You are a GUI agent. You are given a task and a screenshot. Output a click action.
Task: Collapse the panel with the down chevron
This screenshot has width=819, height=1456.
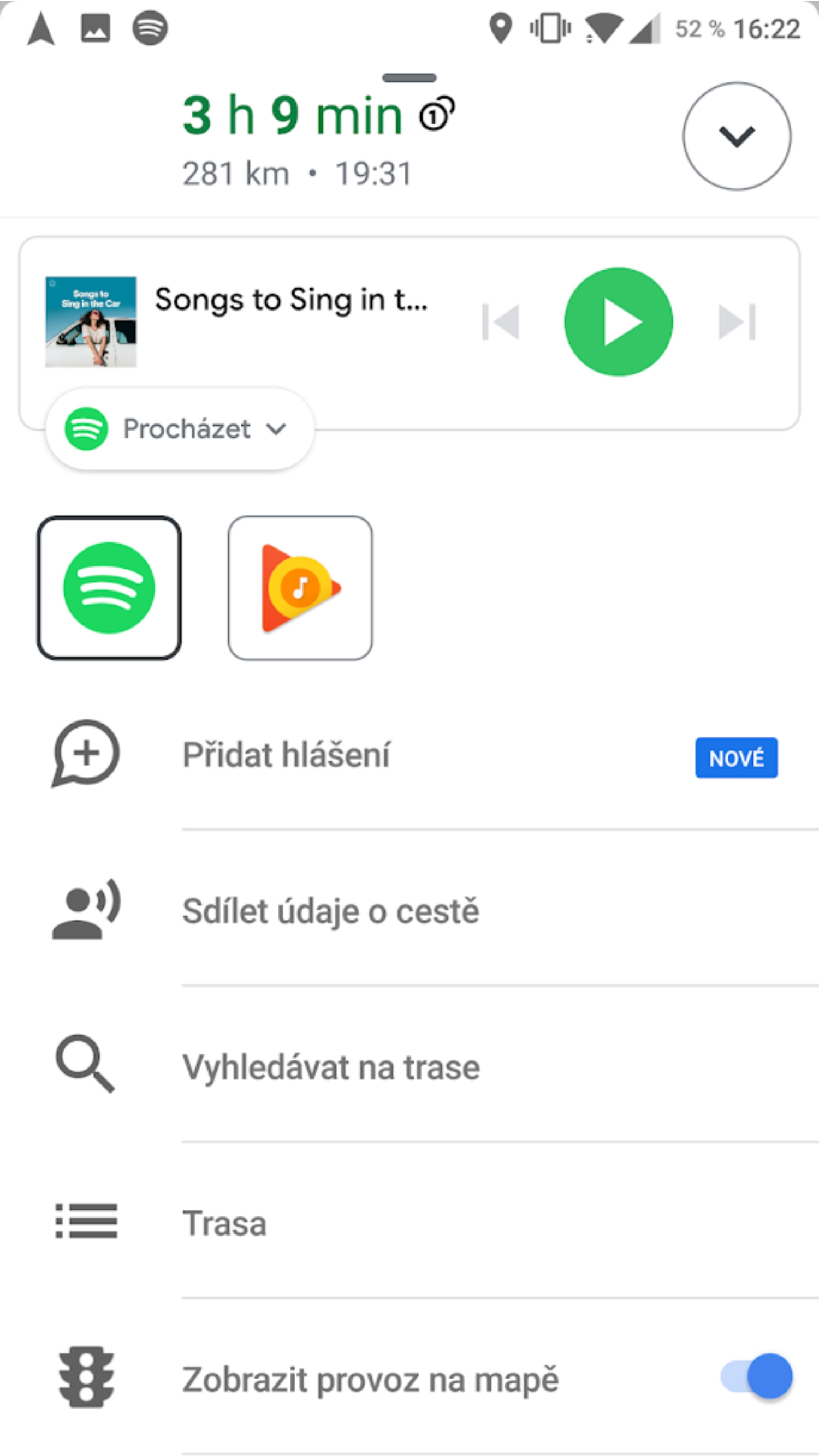[737, 136]
